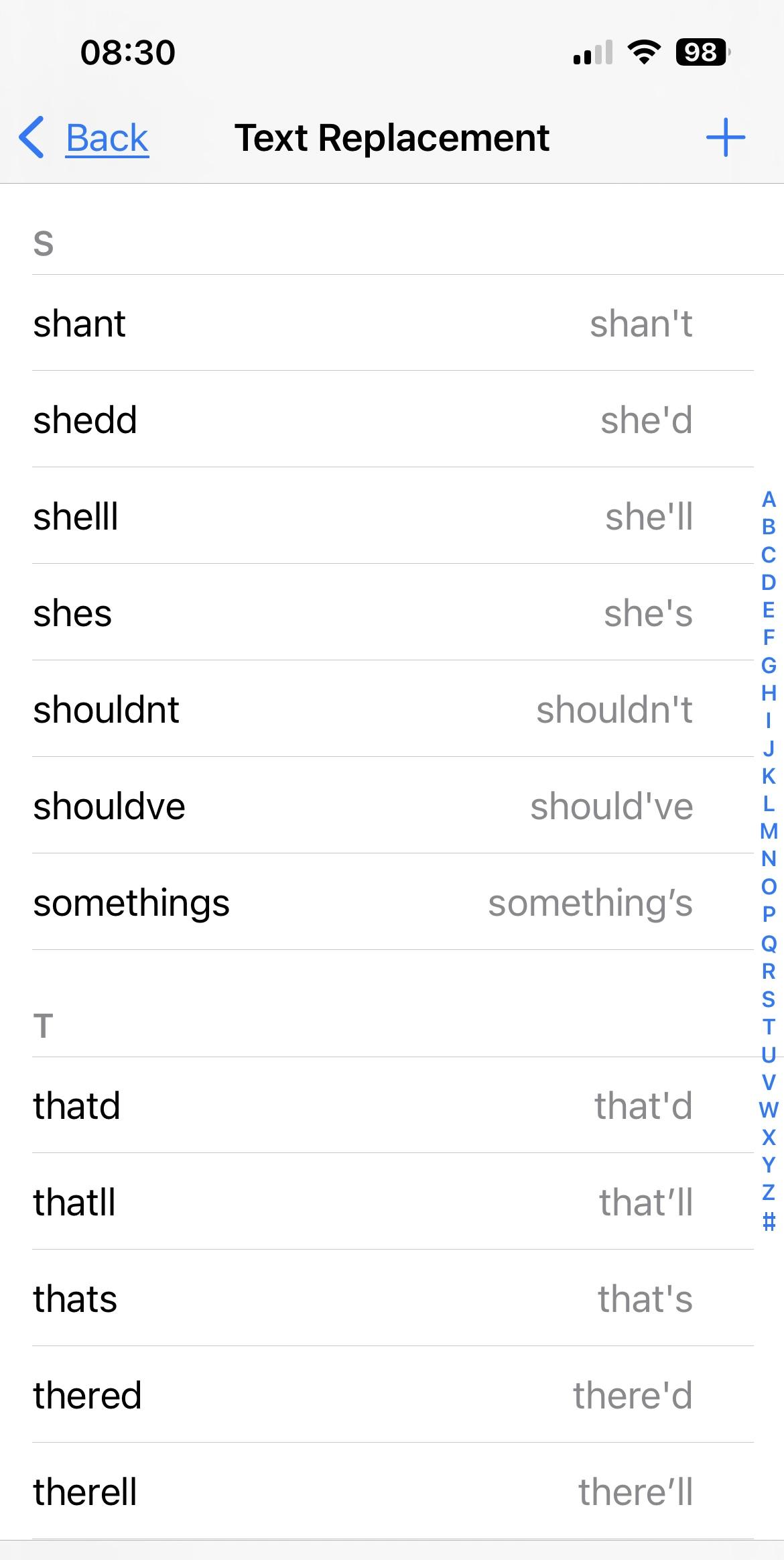Open the shes to she's entry

[x=392, y=613]
